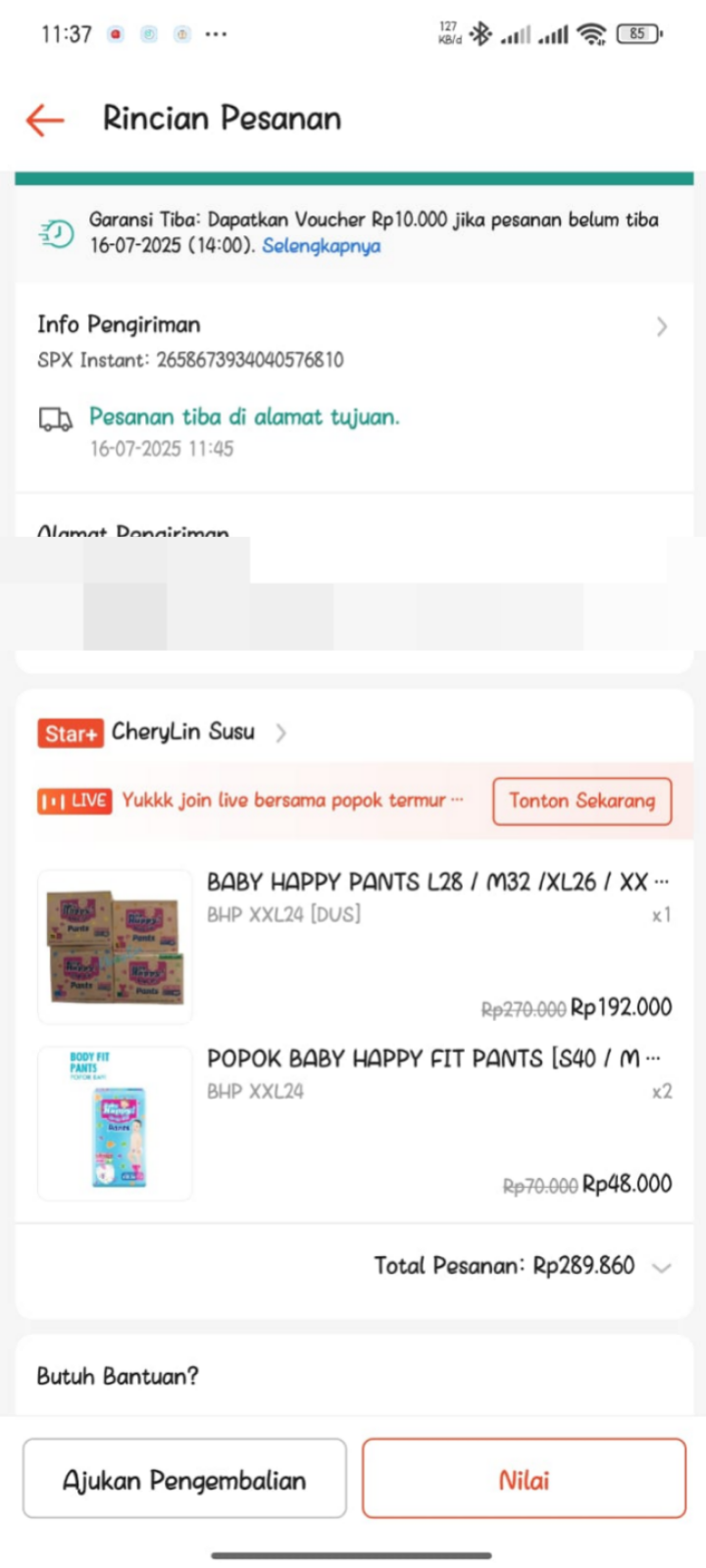Tap Tonton Sekarang to watch live

pos(581,801)
